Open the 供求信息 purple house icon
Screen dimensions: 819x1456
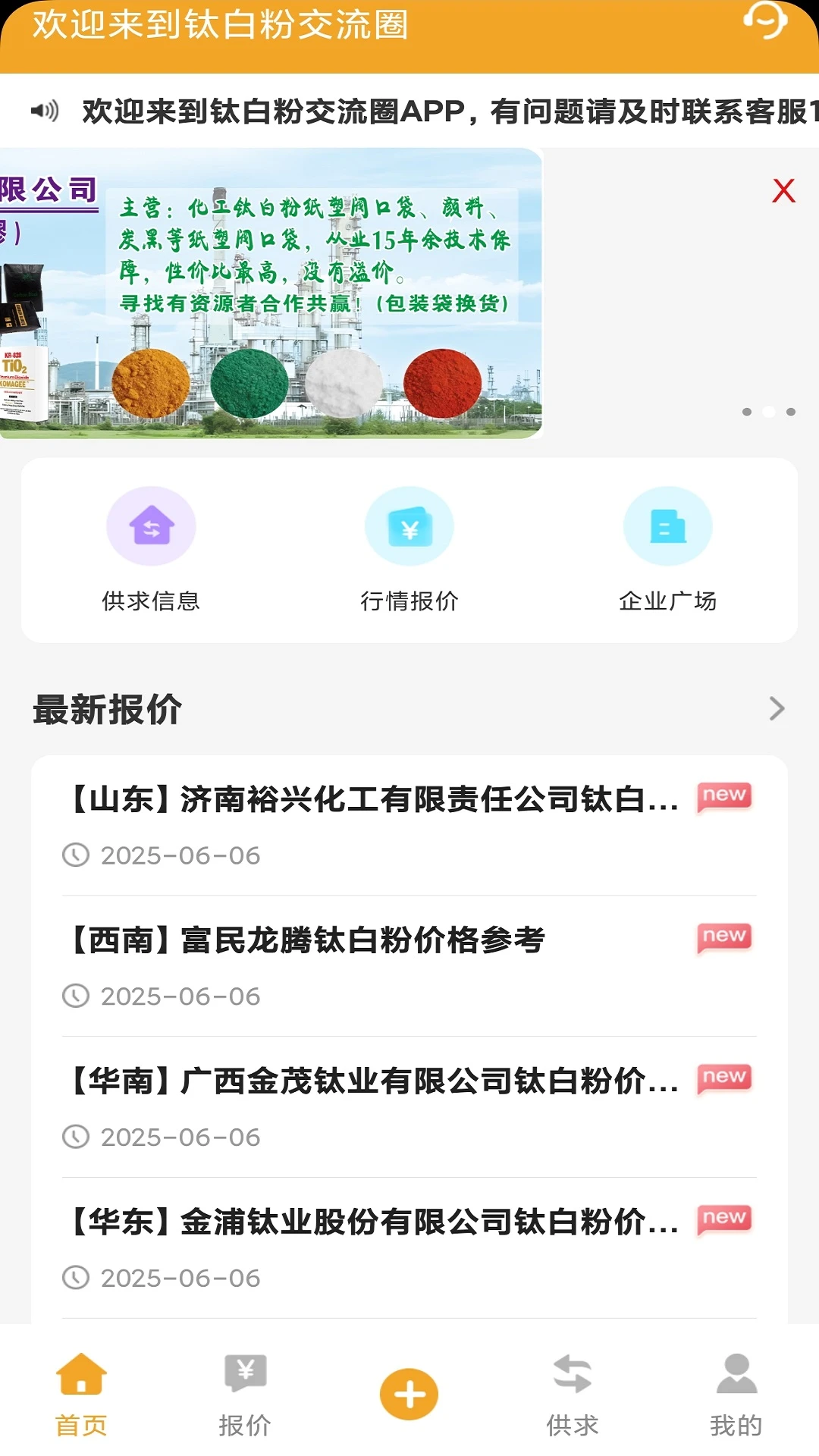tap(151, 526)
